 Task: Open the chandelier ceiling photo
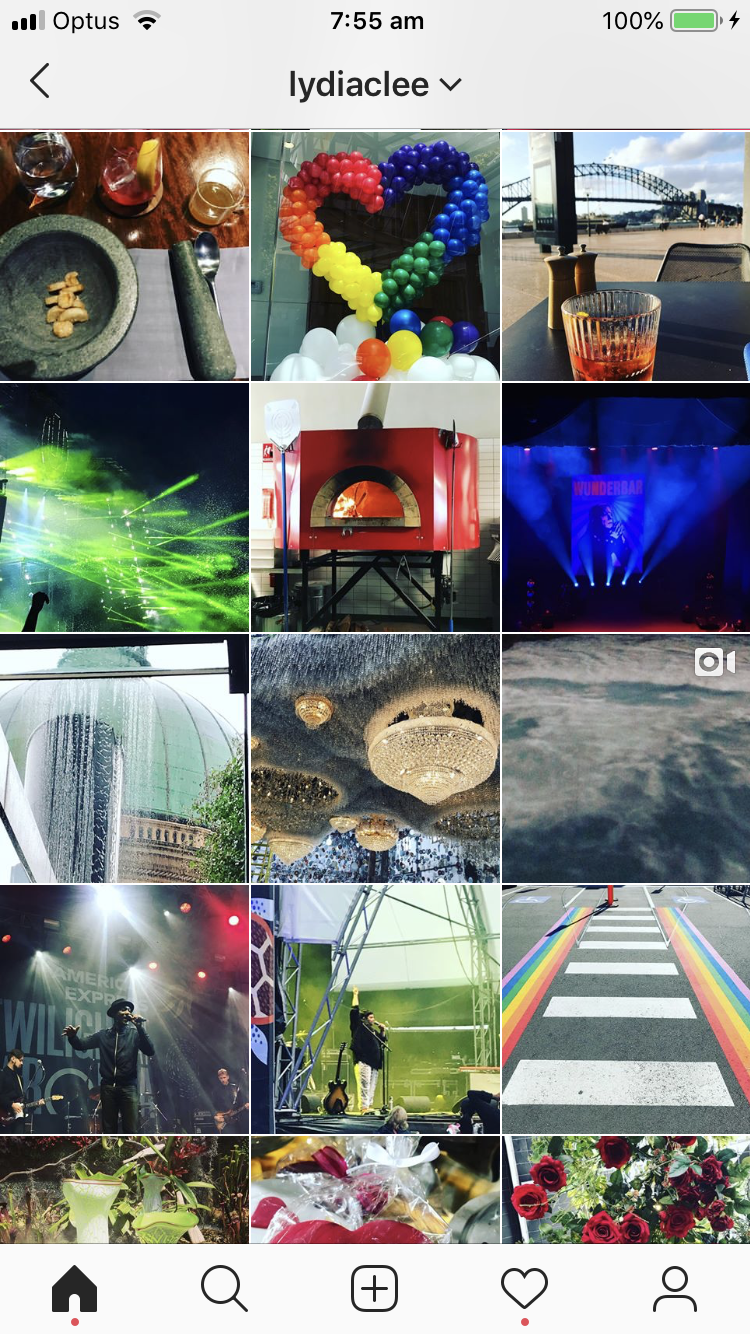coord(375,758)
